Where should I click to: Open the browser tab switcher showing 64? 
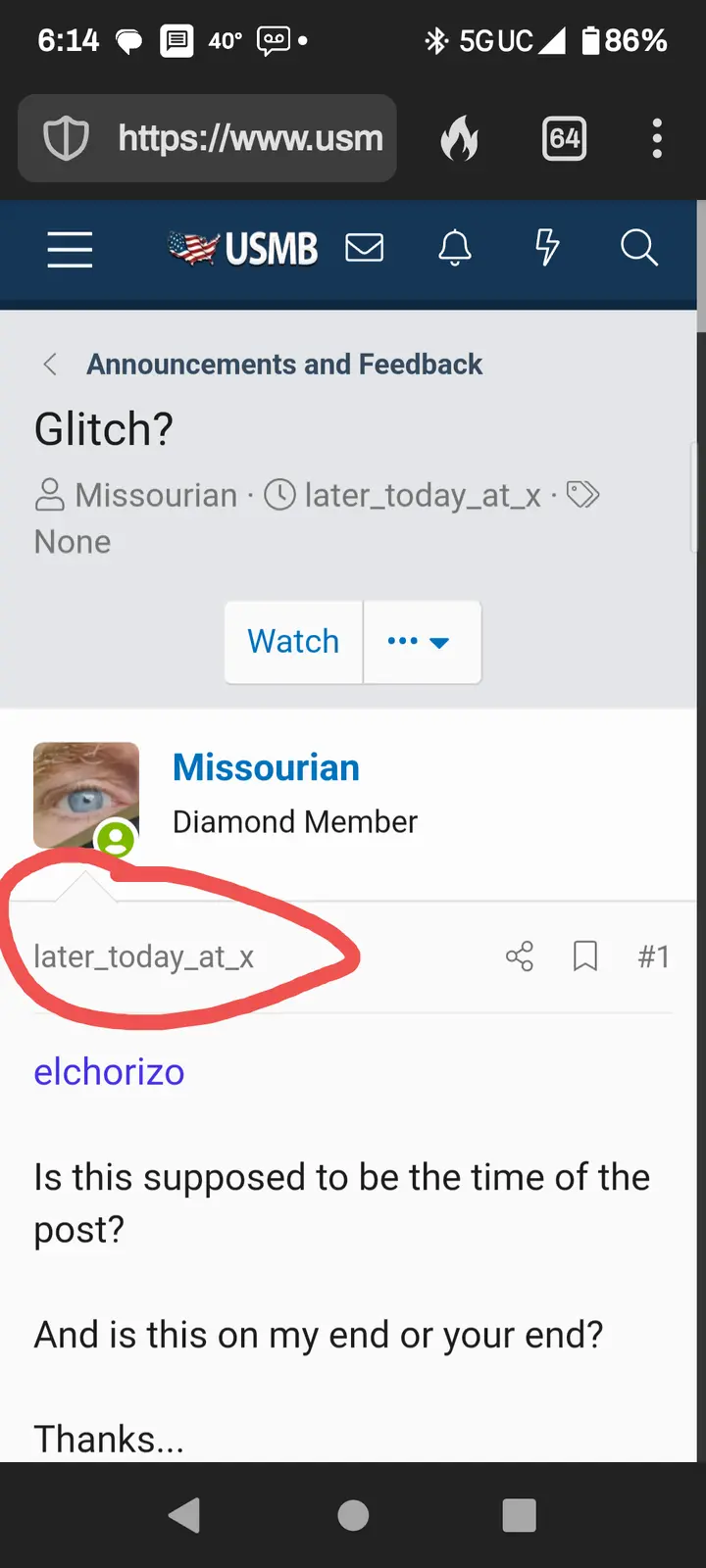point(565,138)
